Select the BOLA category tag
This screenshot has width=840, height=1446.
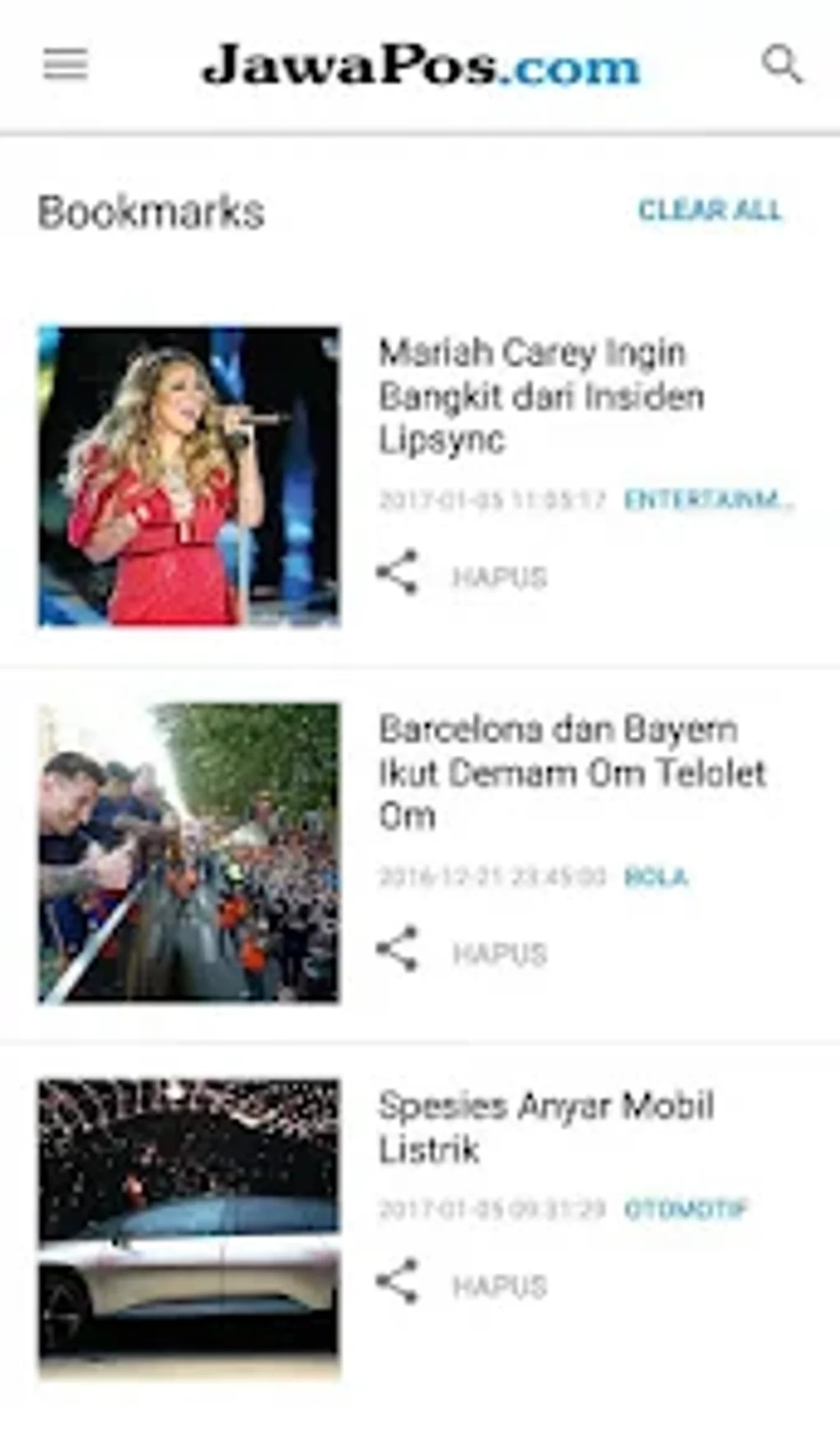coord(656,877)
